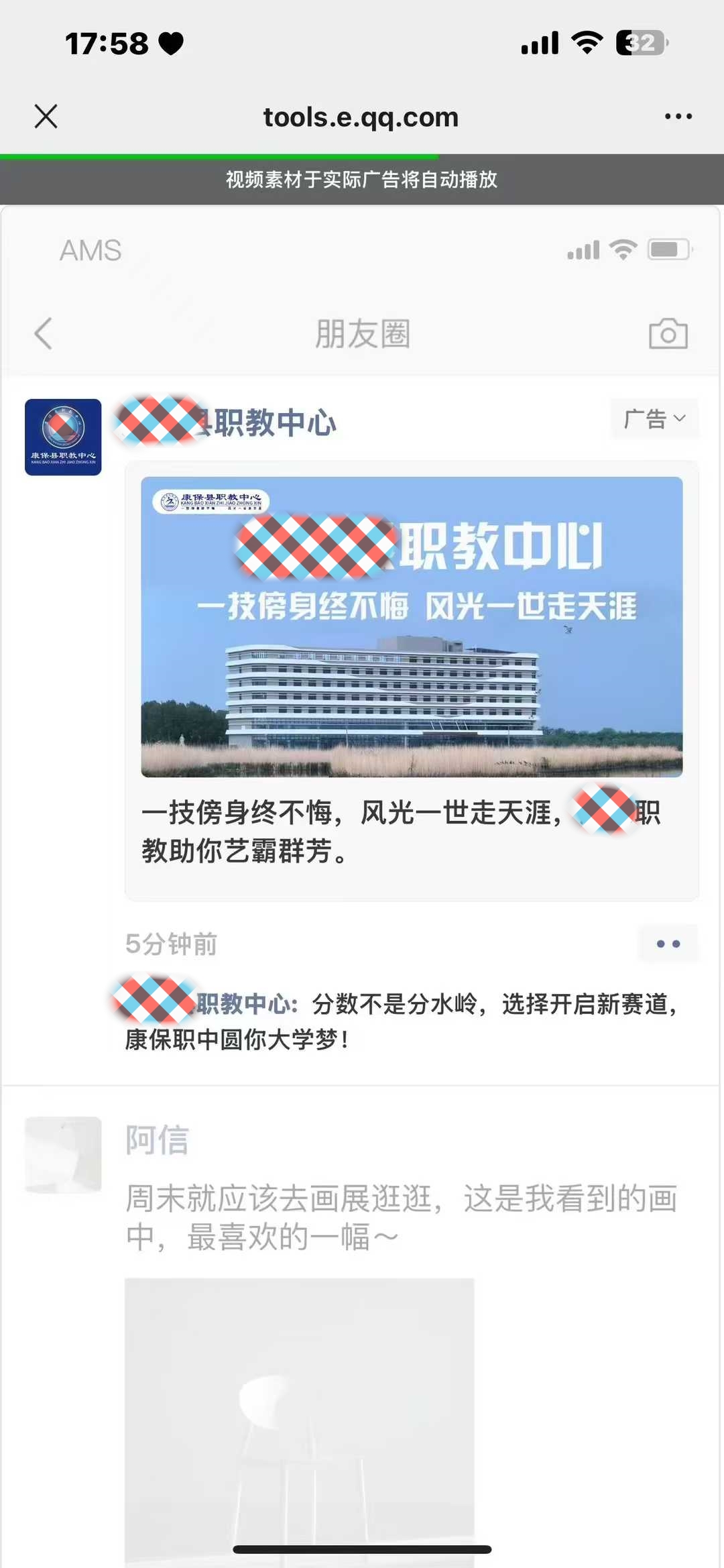Open the two-dot comment menu beside 5分钟前
This screenshot has width=724, height=1568.
click(x=668, y=944)
